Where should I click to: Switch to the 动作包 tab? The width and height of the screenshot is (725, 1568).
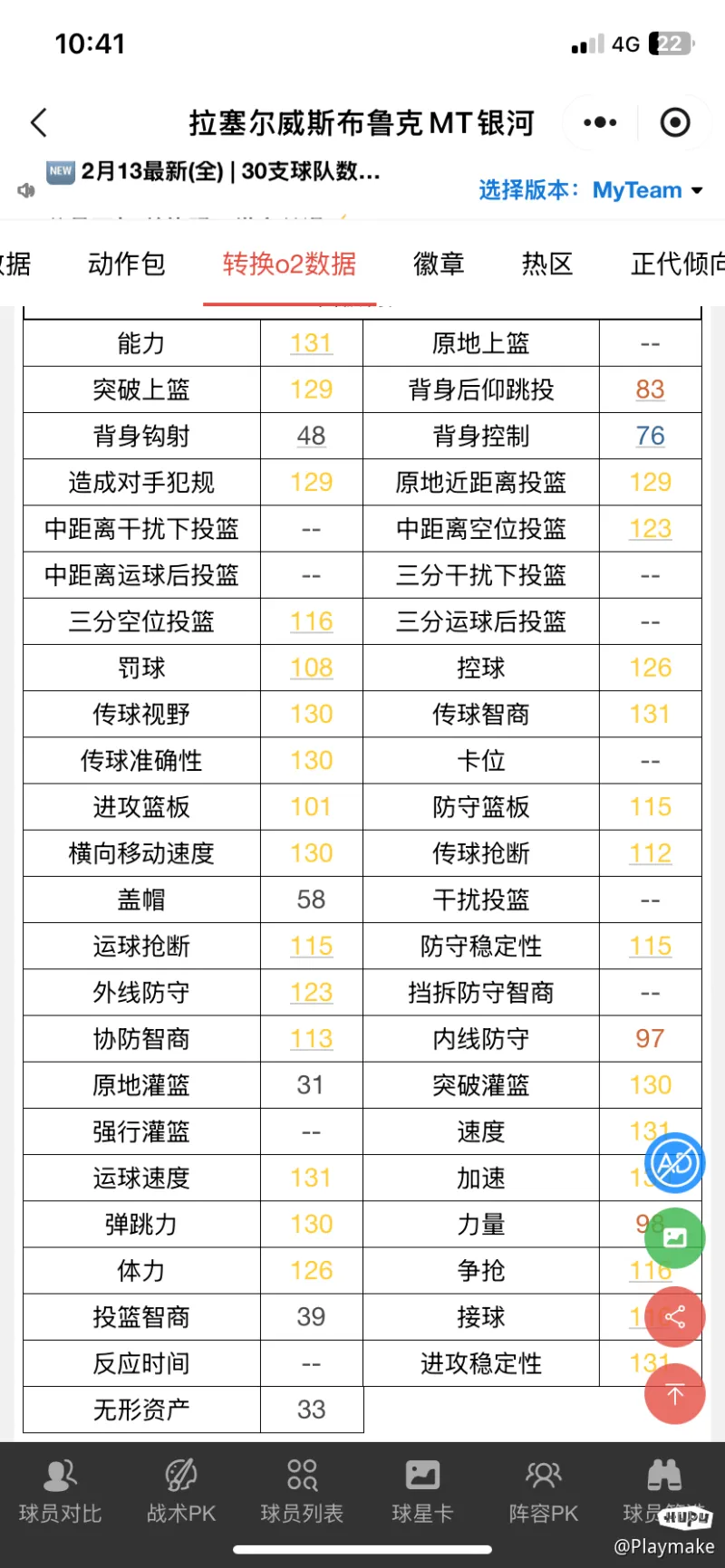[127, 264]
